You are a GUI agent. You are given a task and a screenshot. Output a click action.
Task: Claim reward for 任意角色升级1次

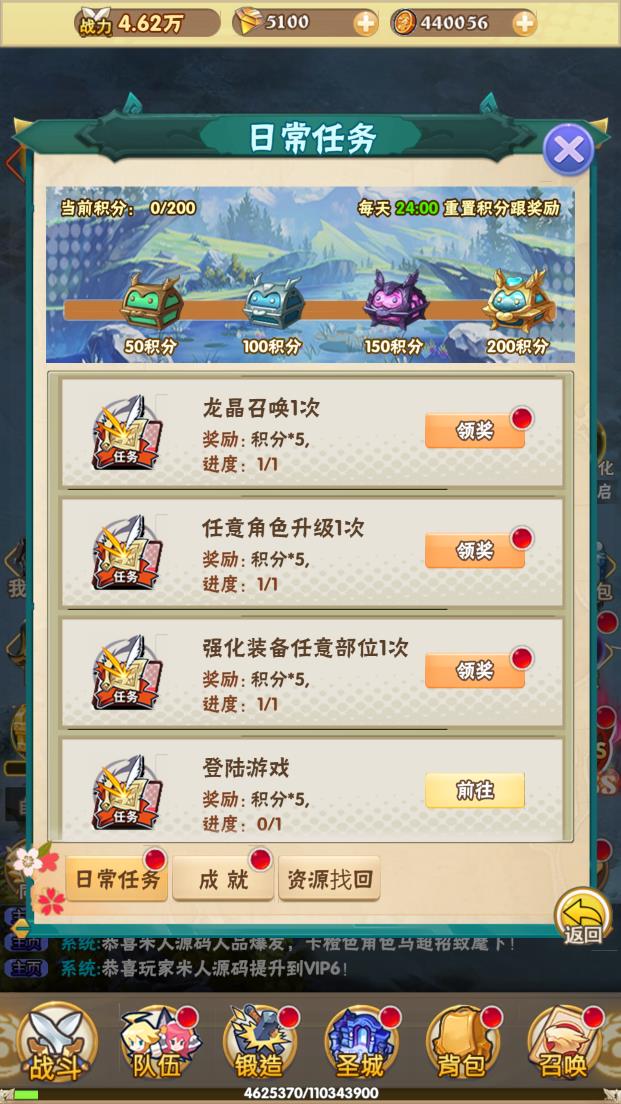pos(475,550)
